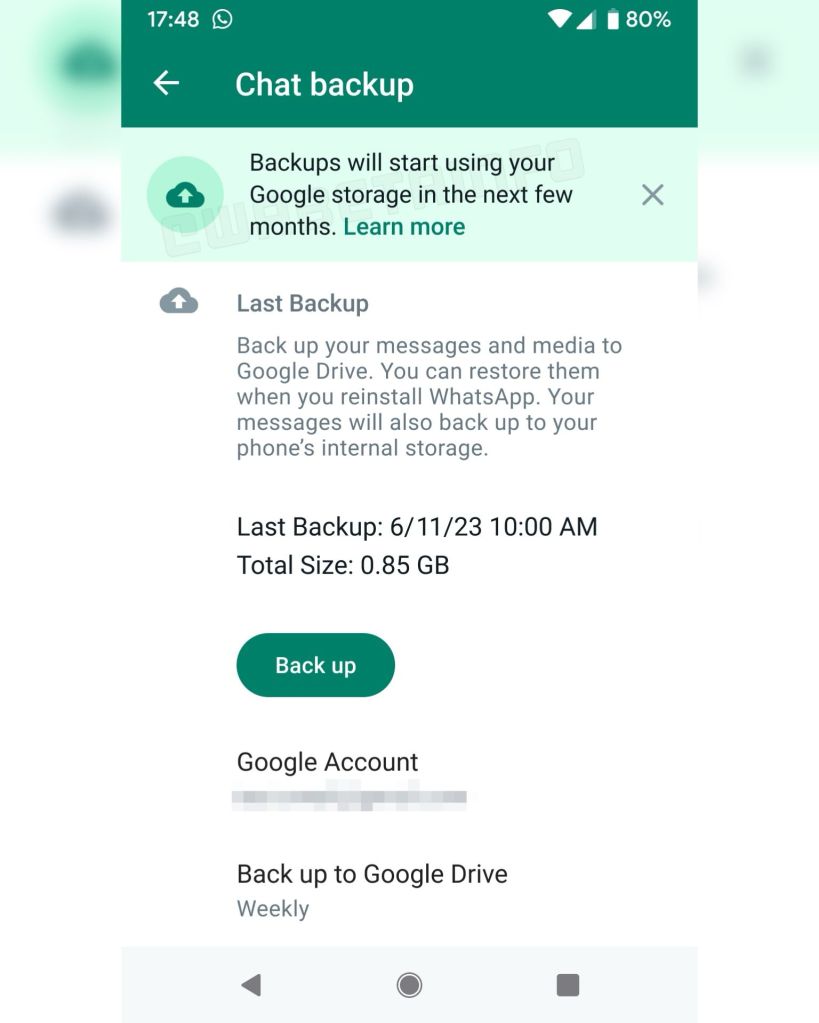
Task: Open Google Account setting
Action: (328, 777)
